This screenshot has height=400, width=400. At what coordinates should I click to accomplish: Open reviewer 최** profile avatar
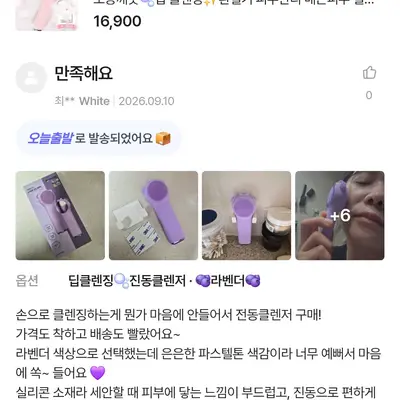pos(31,78)
